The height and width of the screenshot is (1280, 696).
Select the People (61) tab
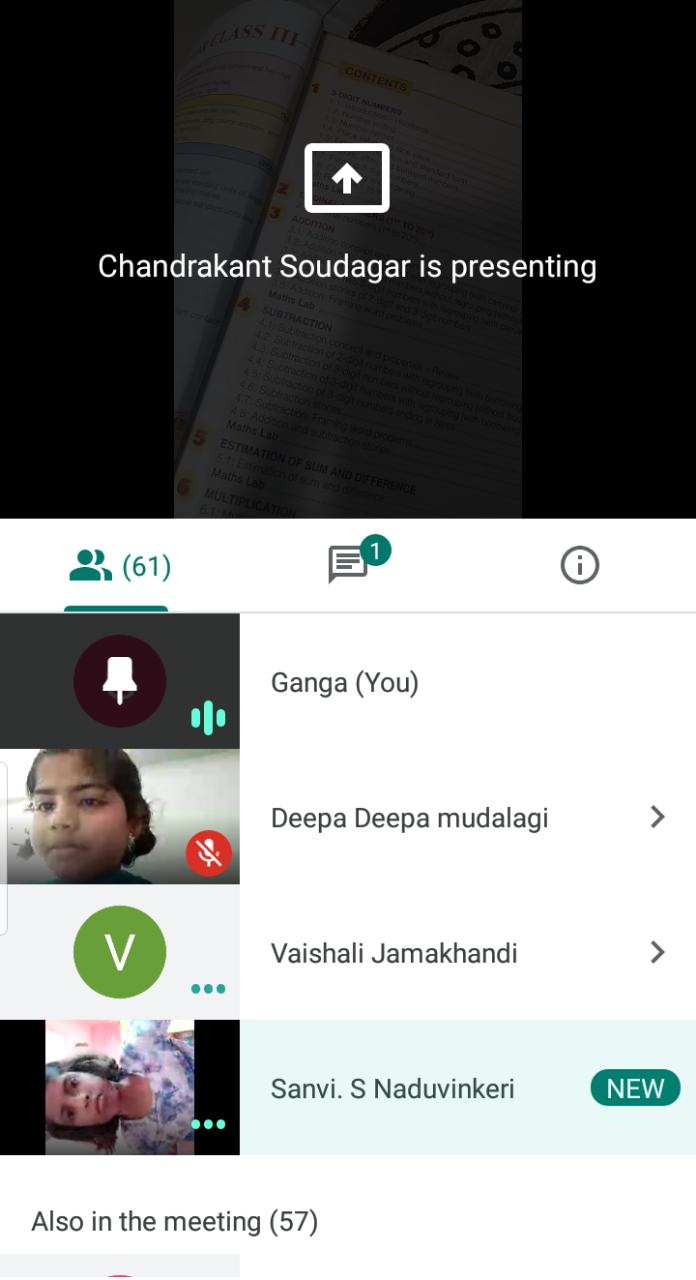pos(117,566)
